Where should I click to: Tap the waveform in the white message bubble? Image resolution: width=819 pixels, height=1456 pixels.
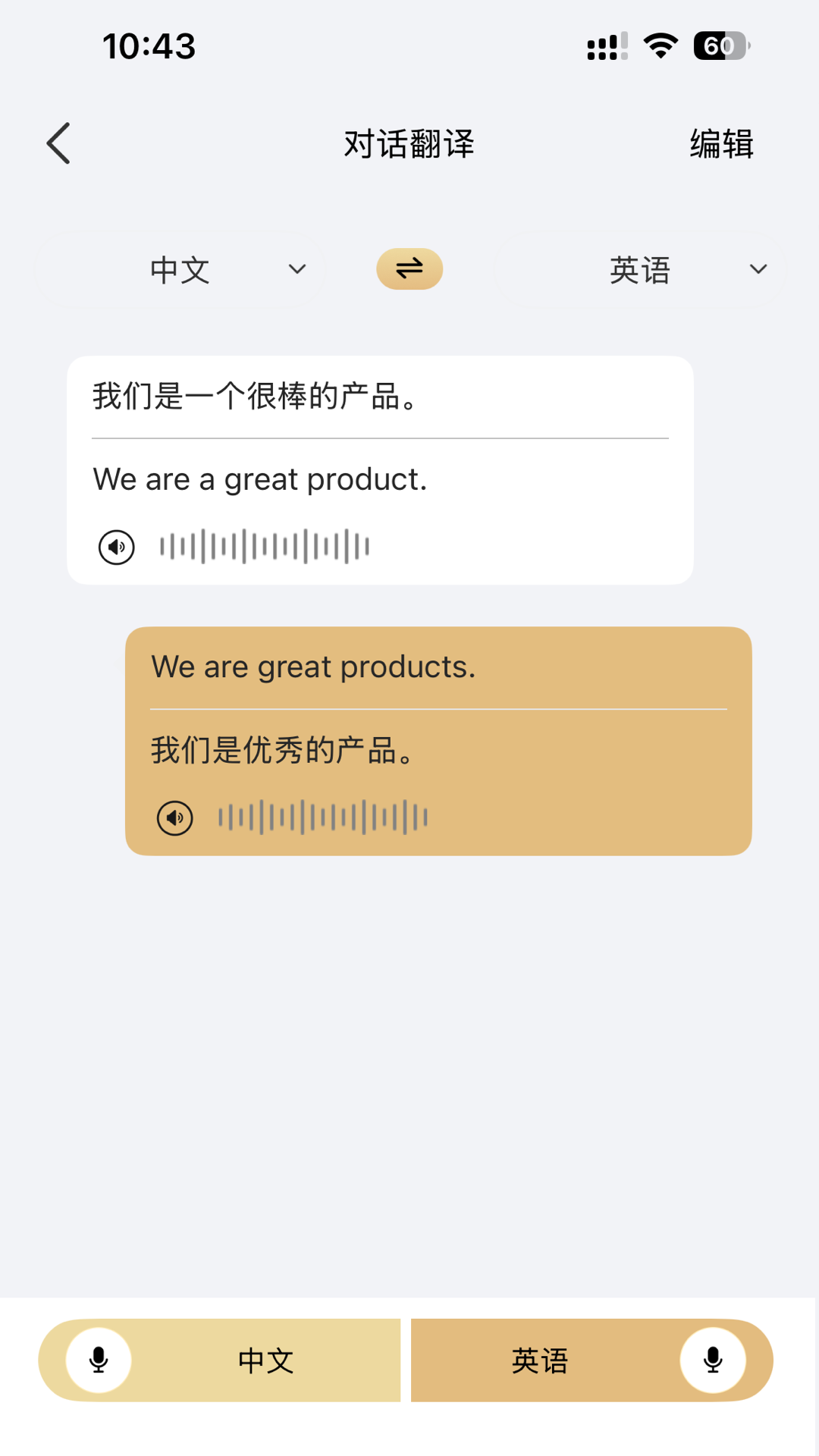264,545
